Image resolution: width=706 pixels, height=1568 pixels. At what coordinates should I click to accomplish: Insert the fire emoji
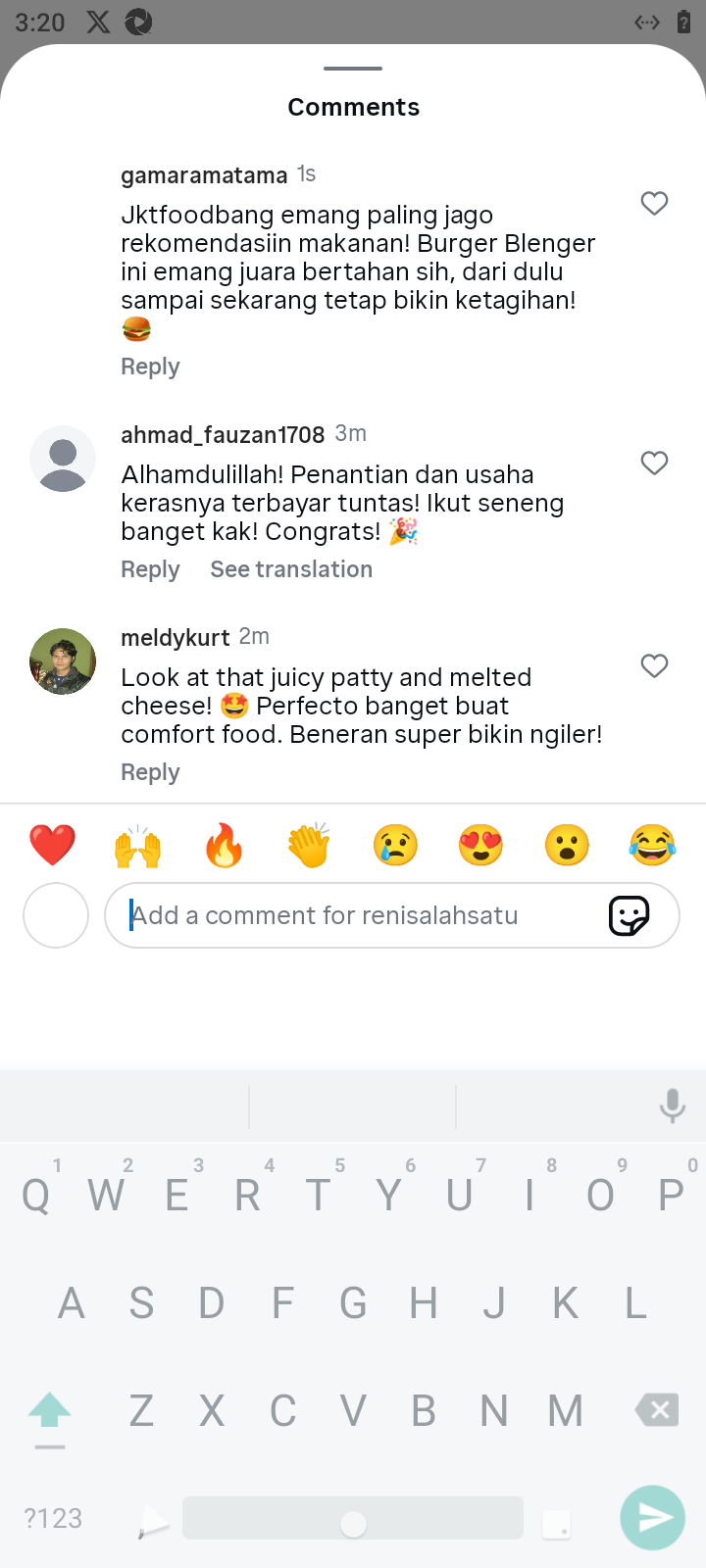224,845
